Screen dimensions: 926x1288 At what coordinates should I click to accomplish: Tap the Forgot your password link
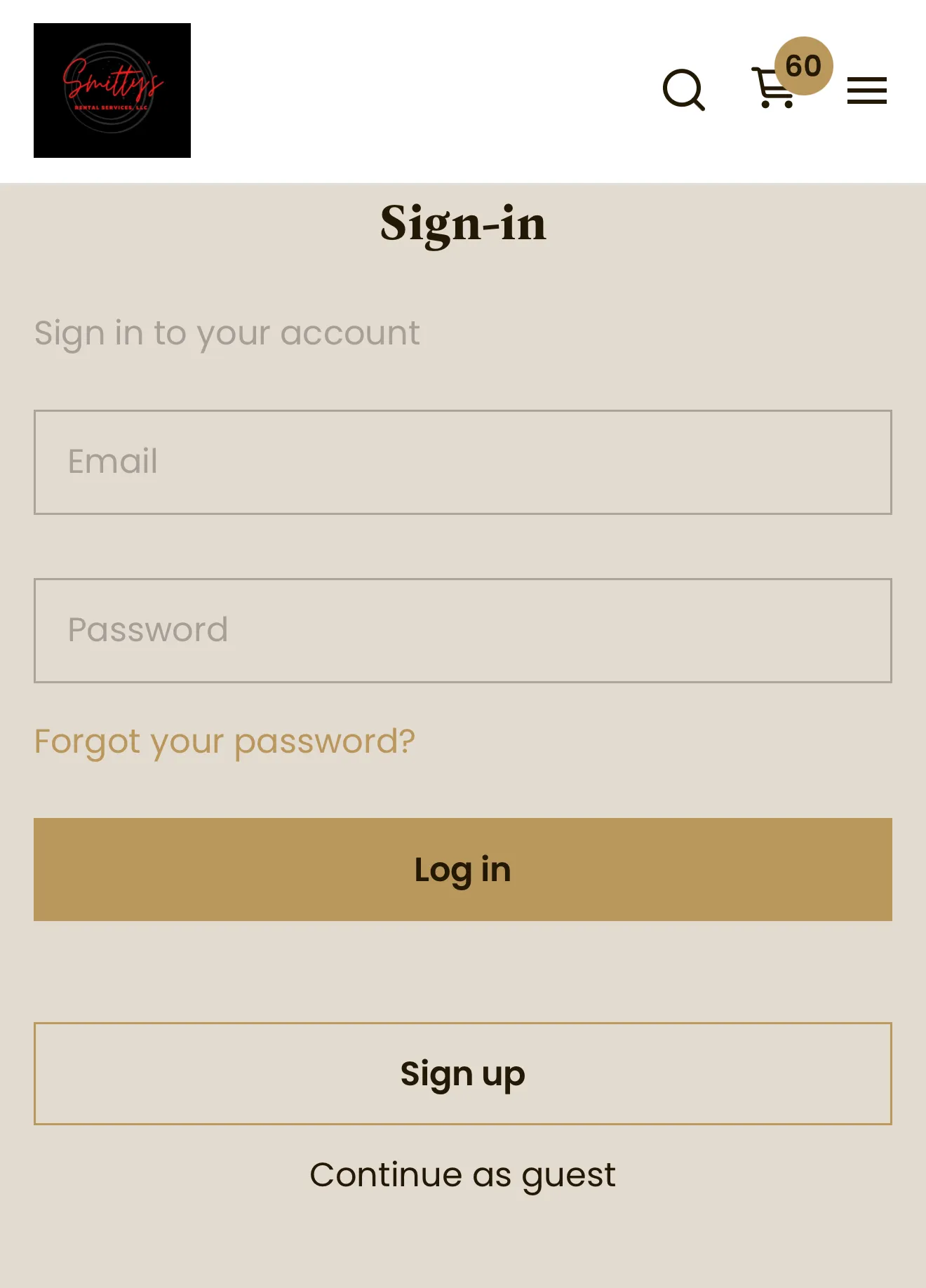point(224,742)
